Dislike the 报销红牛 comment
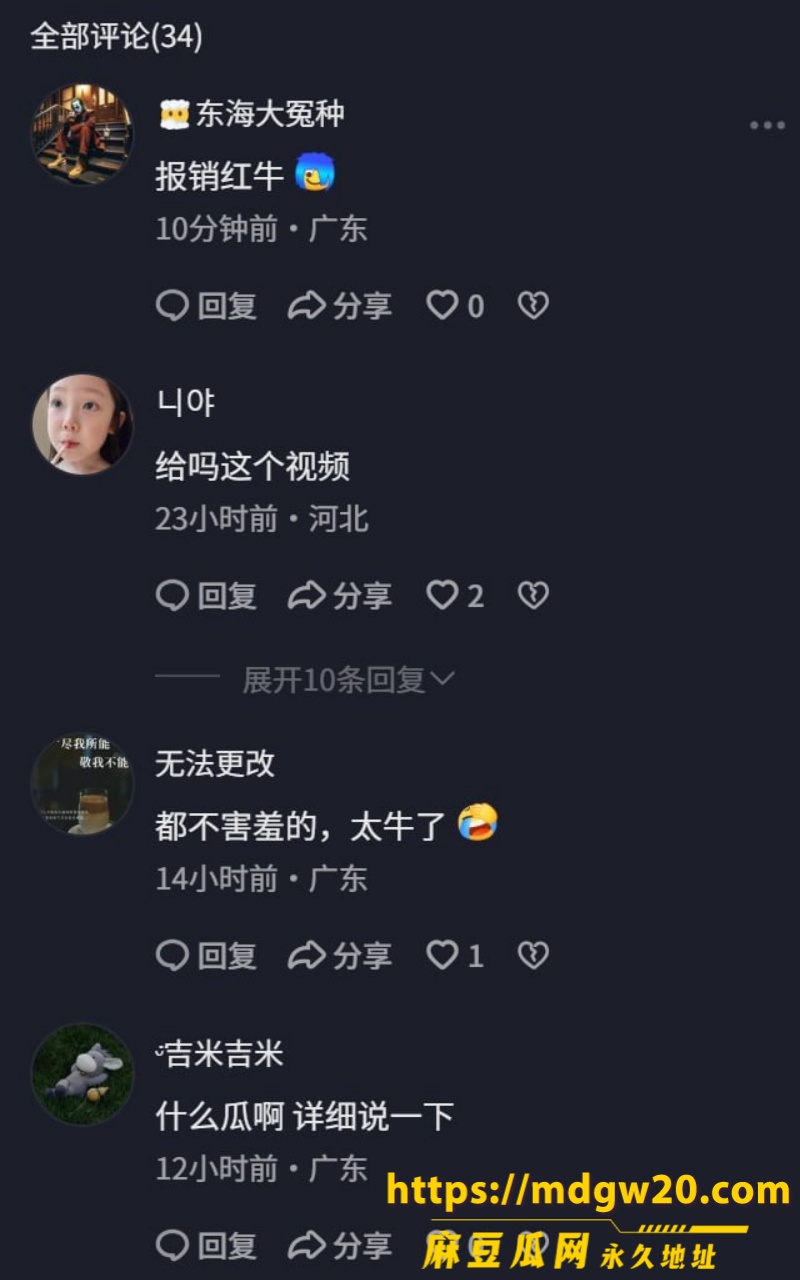800x1280 pixels. click(533, 305)
